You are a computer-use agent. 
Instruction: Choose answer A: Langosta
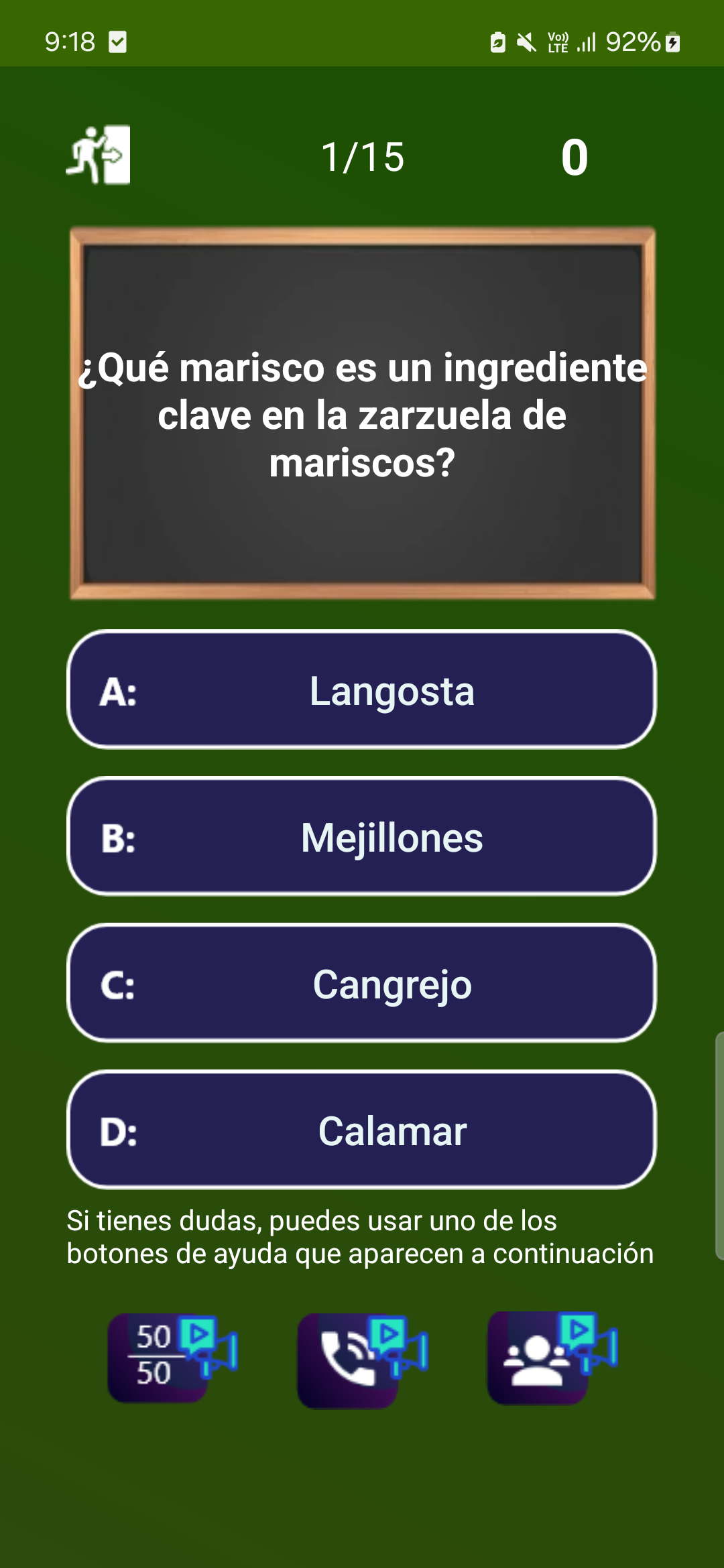coord(362,692)
